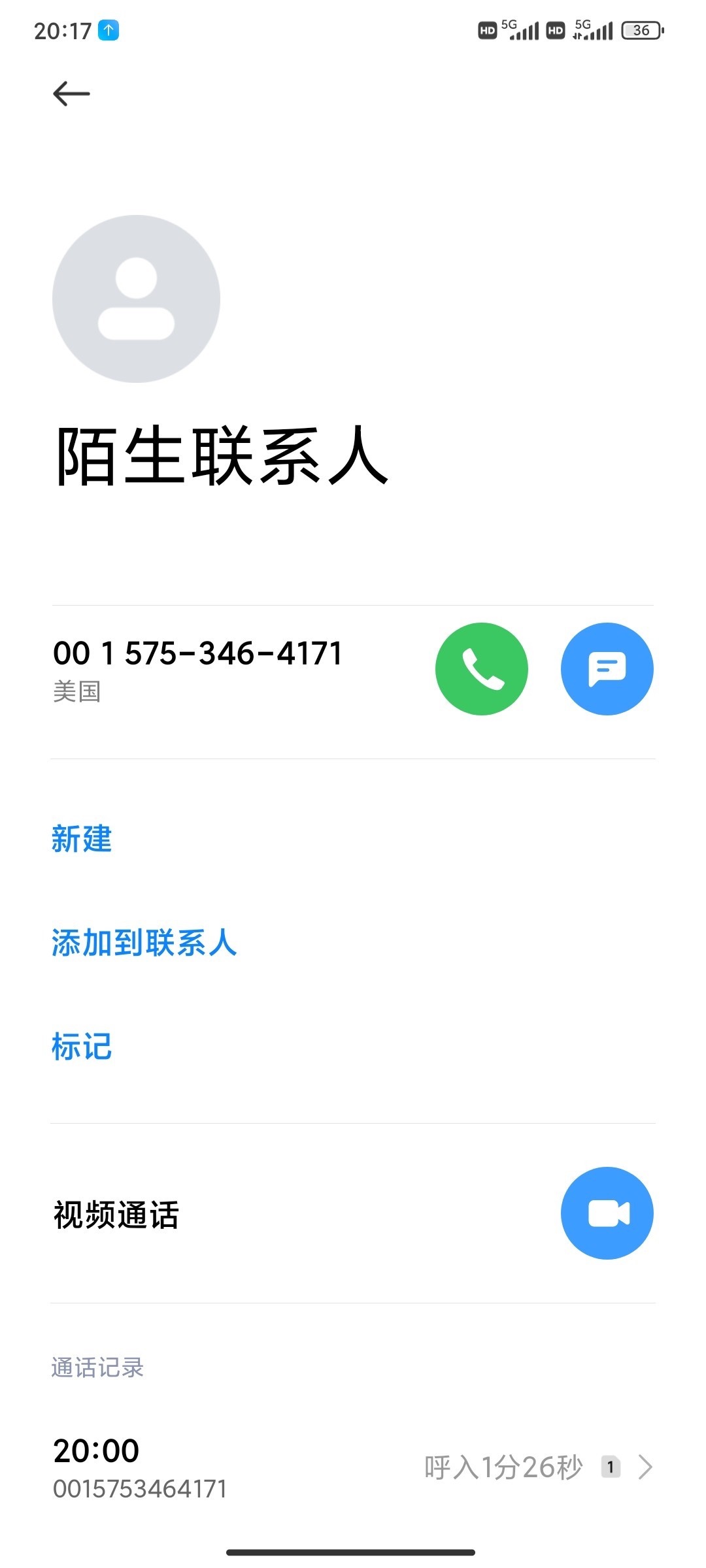Tap the HD VoLTE indicator in status bar
The image size is (706, 1568).
(x=486, y=31)
